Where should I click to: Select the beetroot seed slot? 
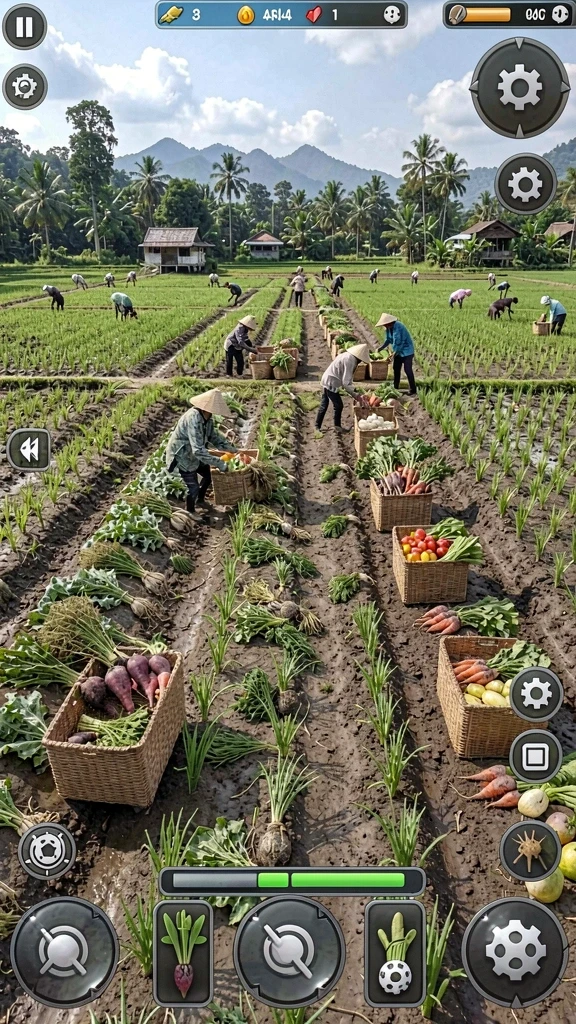[x=184, y=953]
